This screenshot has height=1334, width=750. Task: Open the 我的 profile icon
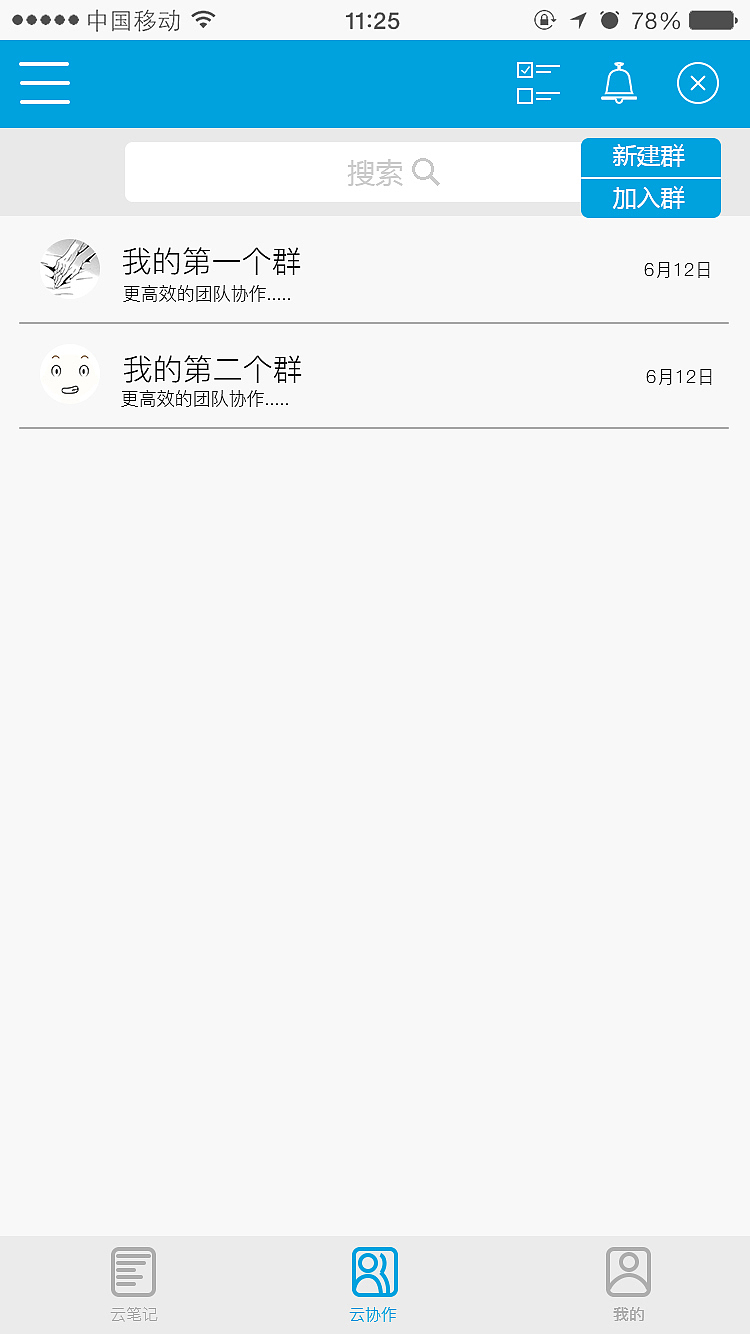pyautogui.click(x=628, y=1270)
